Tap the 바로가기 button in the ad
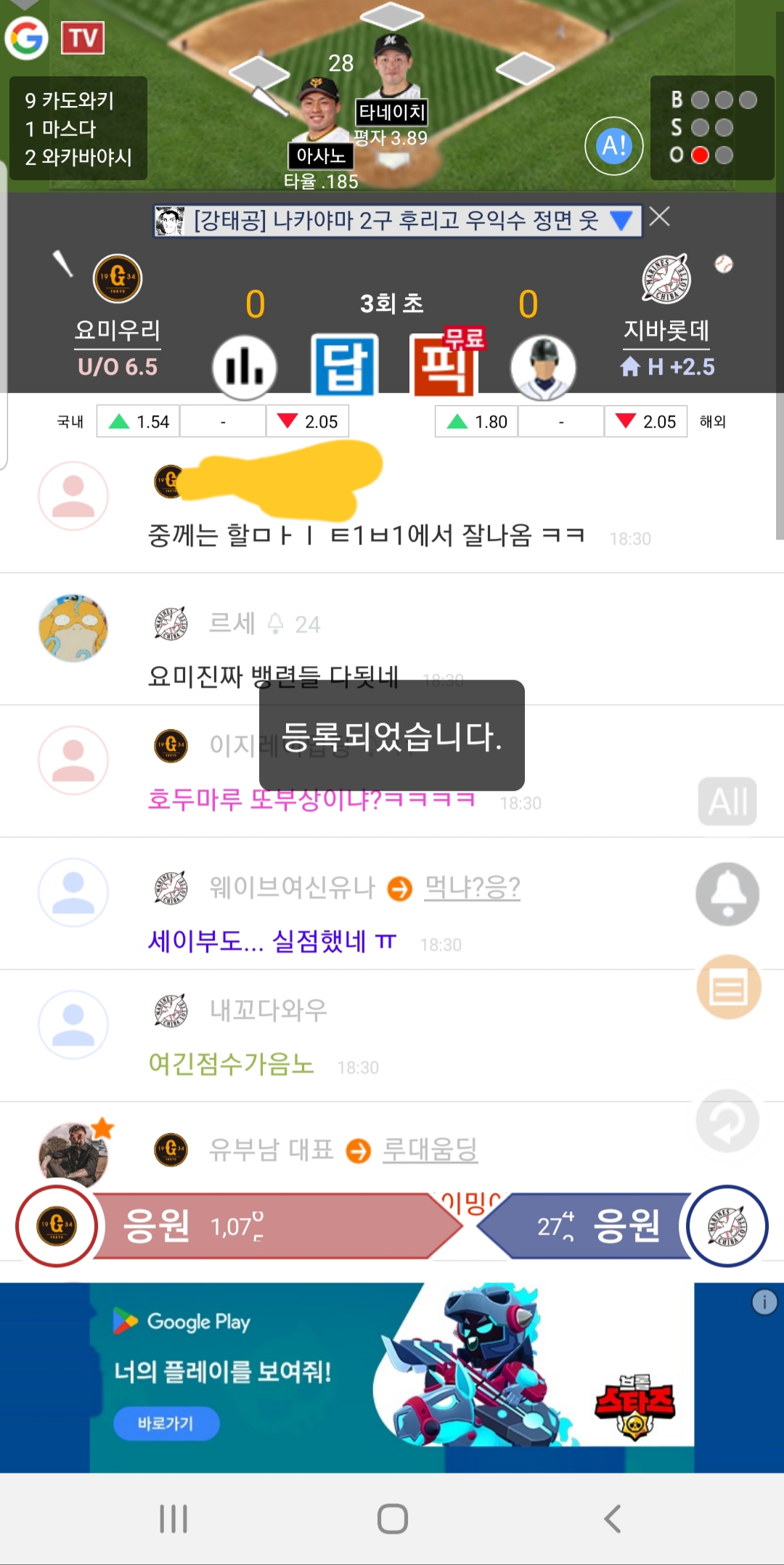The width and height of the screenshot is (784, 1565). [166, 1423]
